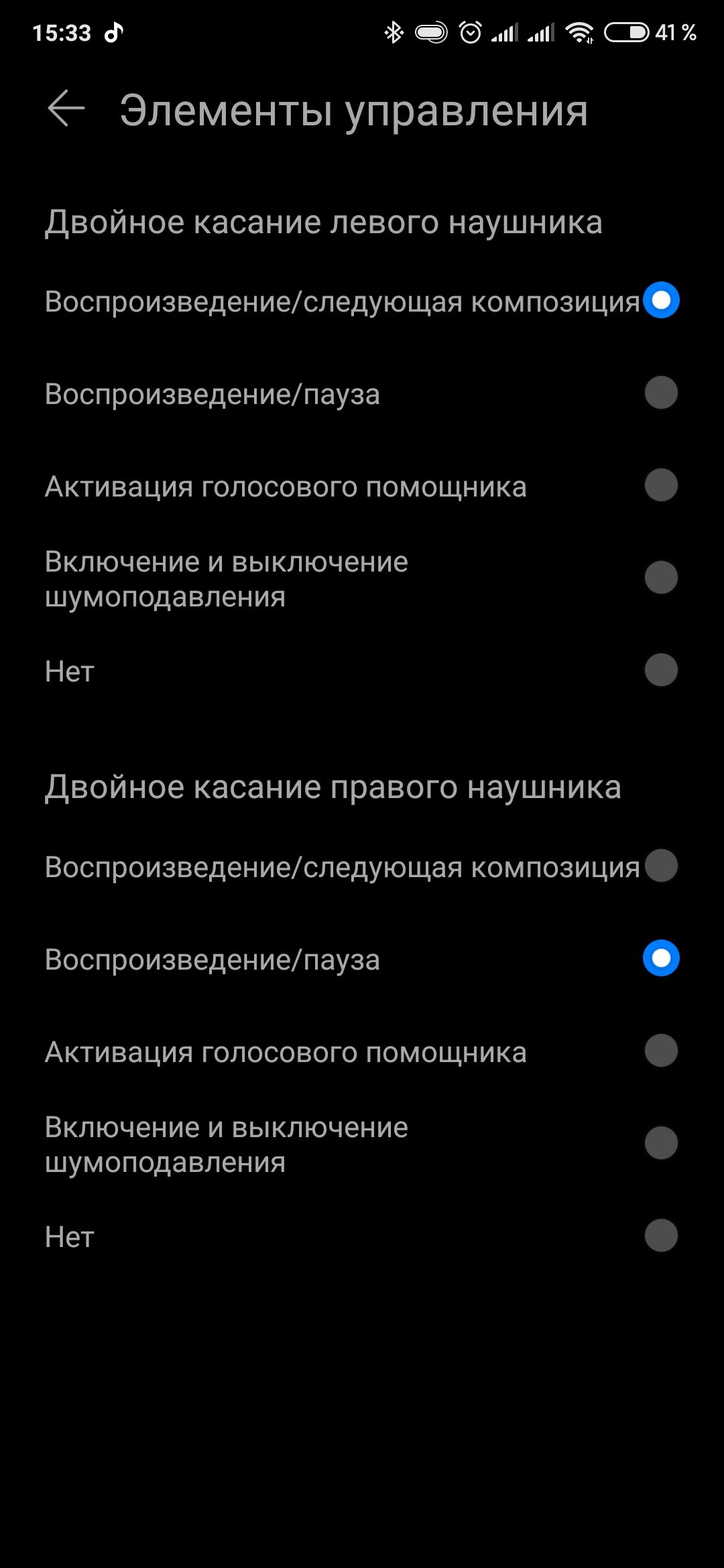Screen dimensions: 724x1568
Task: Select Воспроизведение/следующая композиция for right earbud
Action: click(x=362, y=866)
